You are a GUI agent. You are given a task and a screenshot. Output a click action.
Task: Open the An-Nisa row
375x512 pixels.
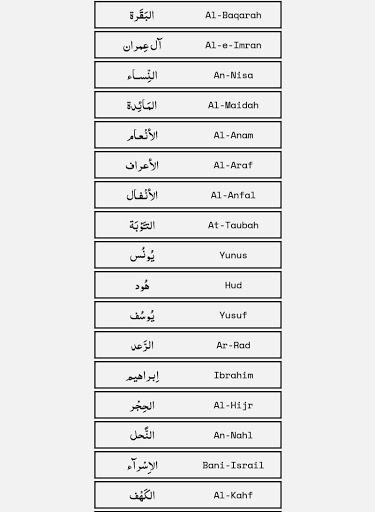188,75
